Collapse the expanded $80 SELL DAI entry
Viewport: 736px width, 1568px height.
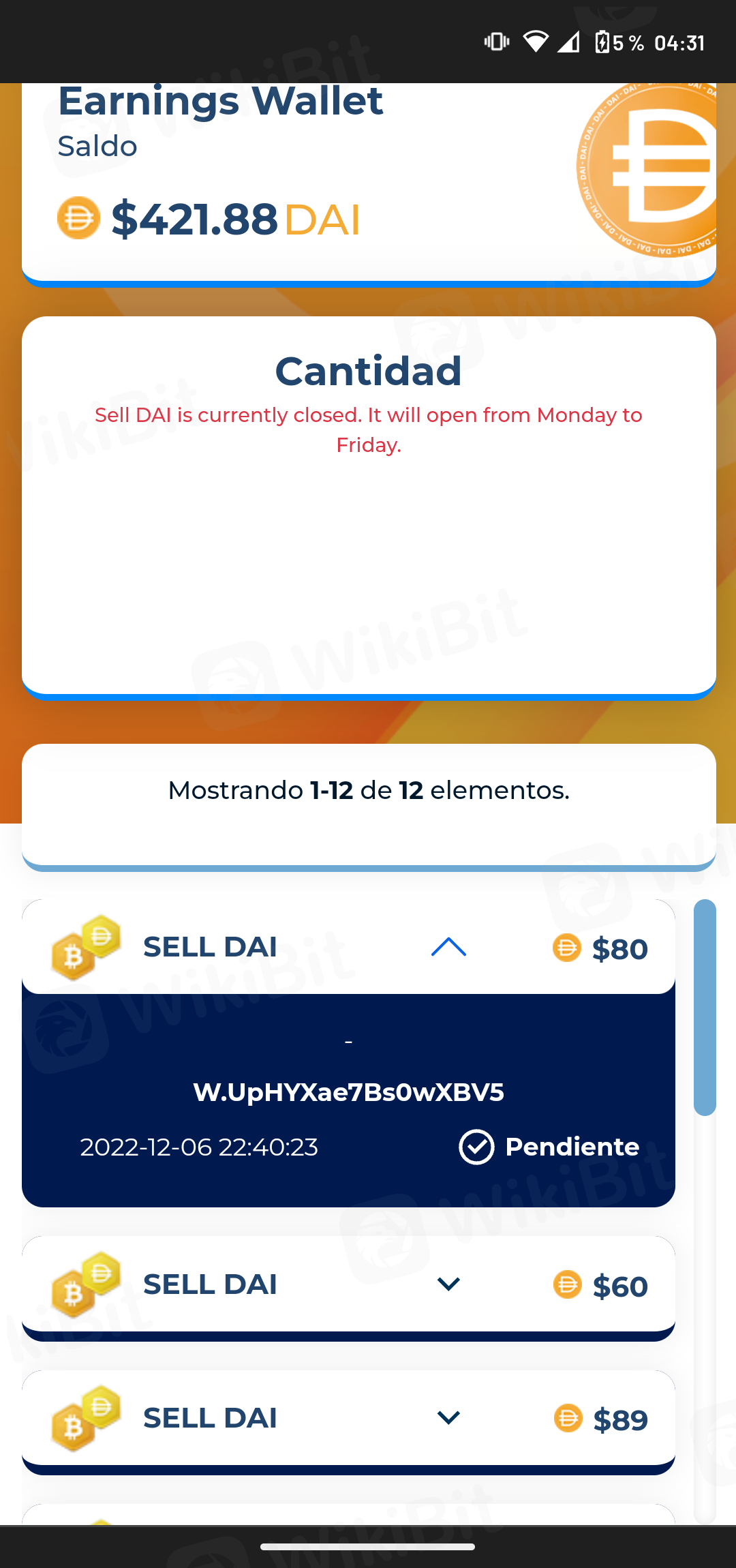tap(448, 947)
